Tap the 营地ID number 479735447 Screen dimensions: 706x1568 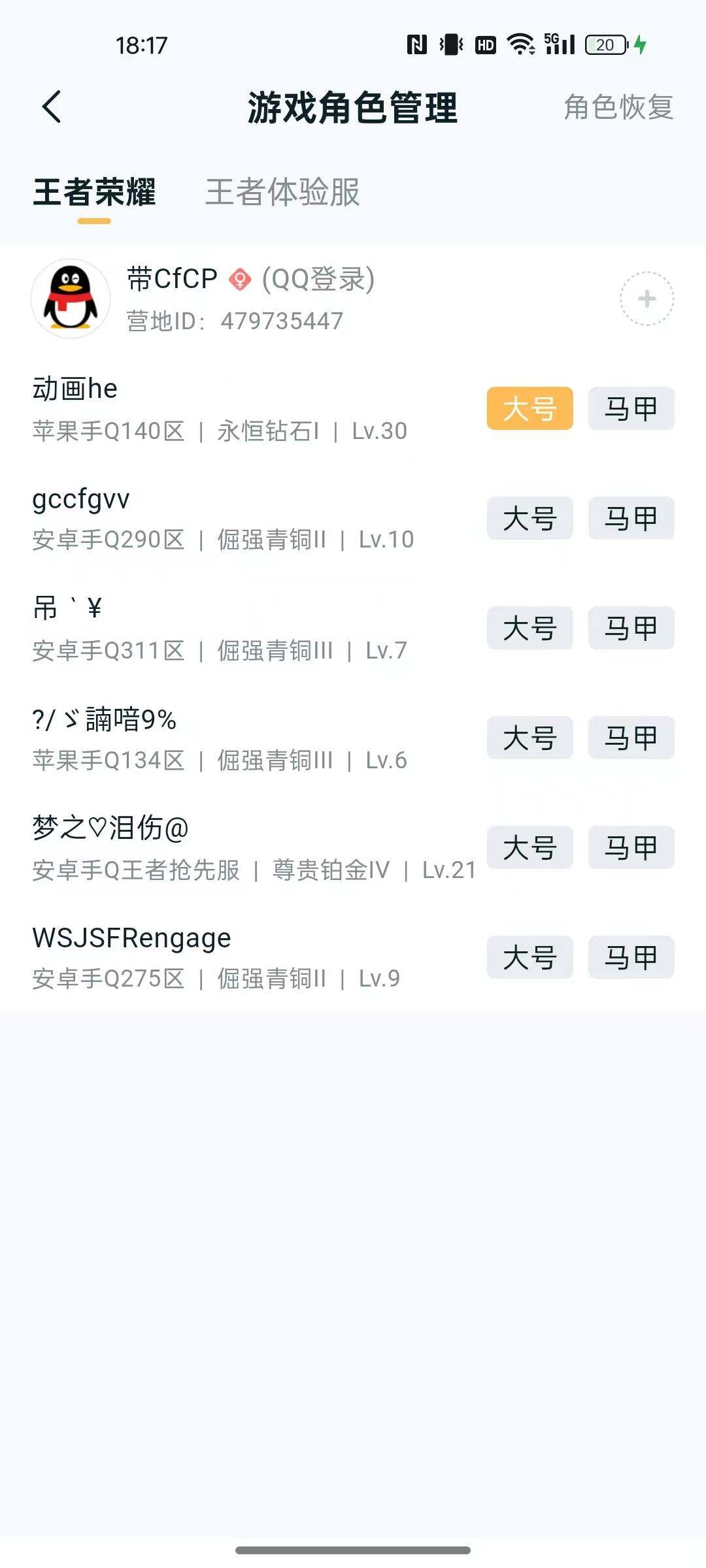[281, 321]
